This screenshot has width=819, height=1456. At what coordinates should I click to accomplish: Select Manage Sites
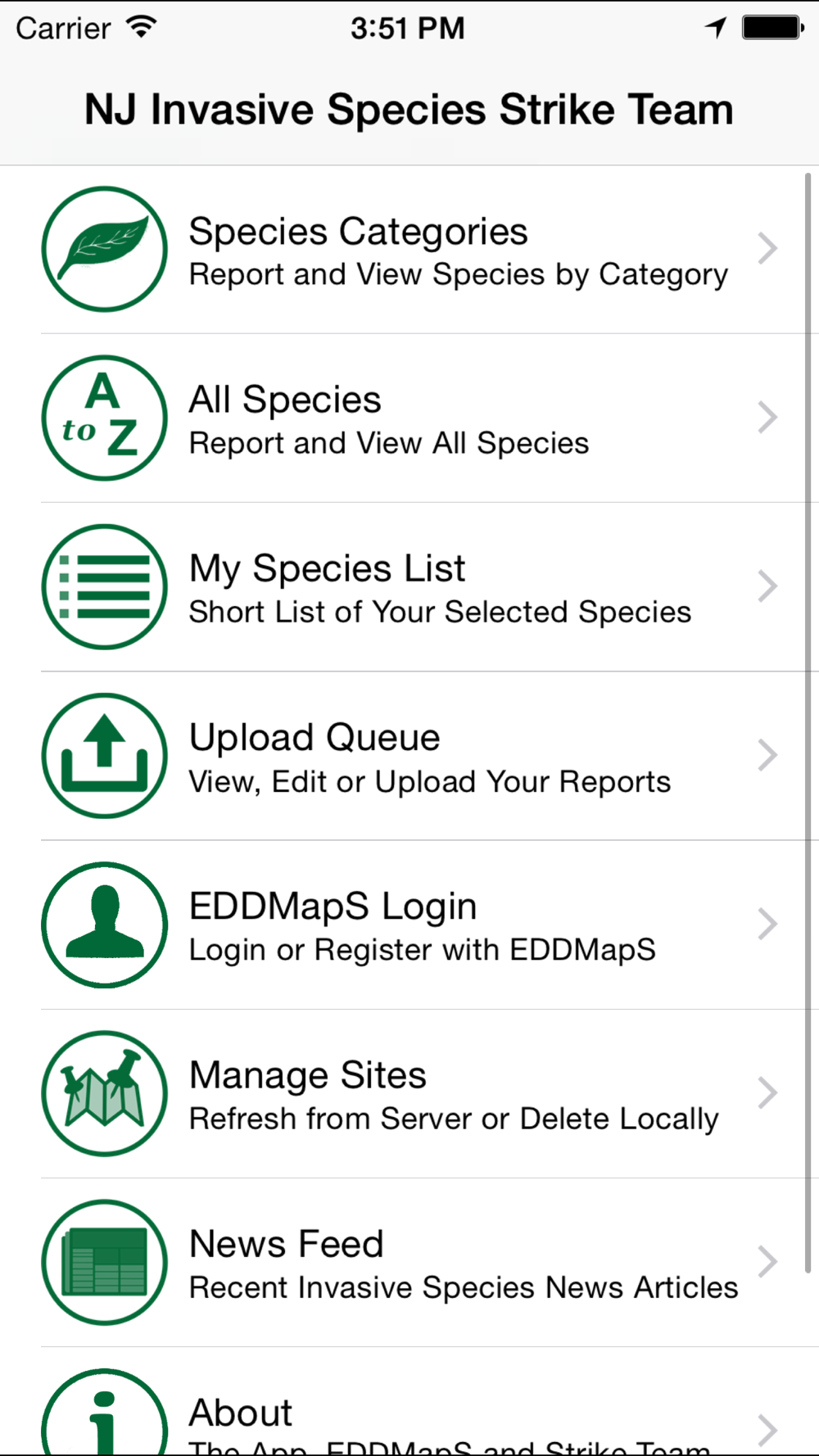coord(409,1093)
